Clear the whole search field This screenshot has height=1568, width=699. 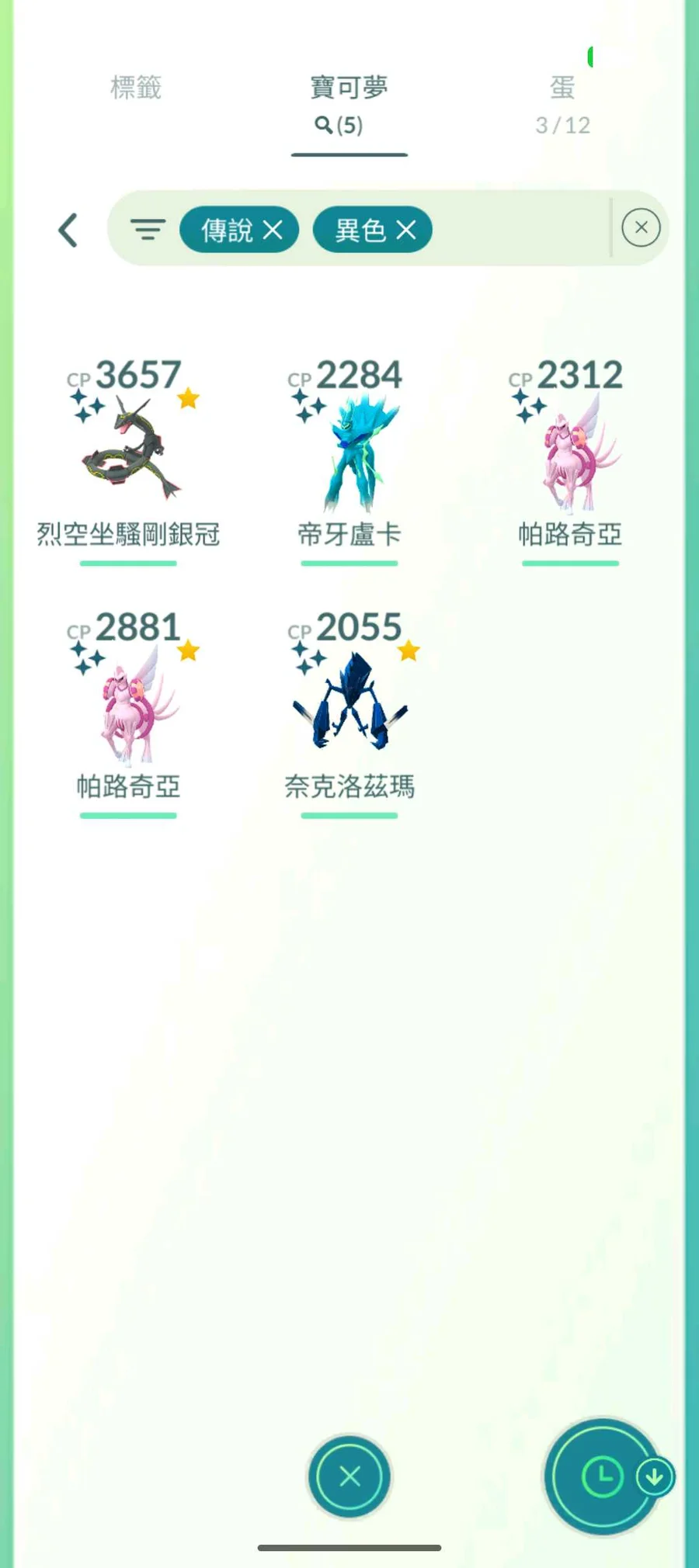(641, 228)
